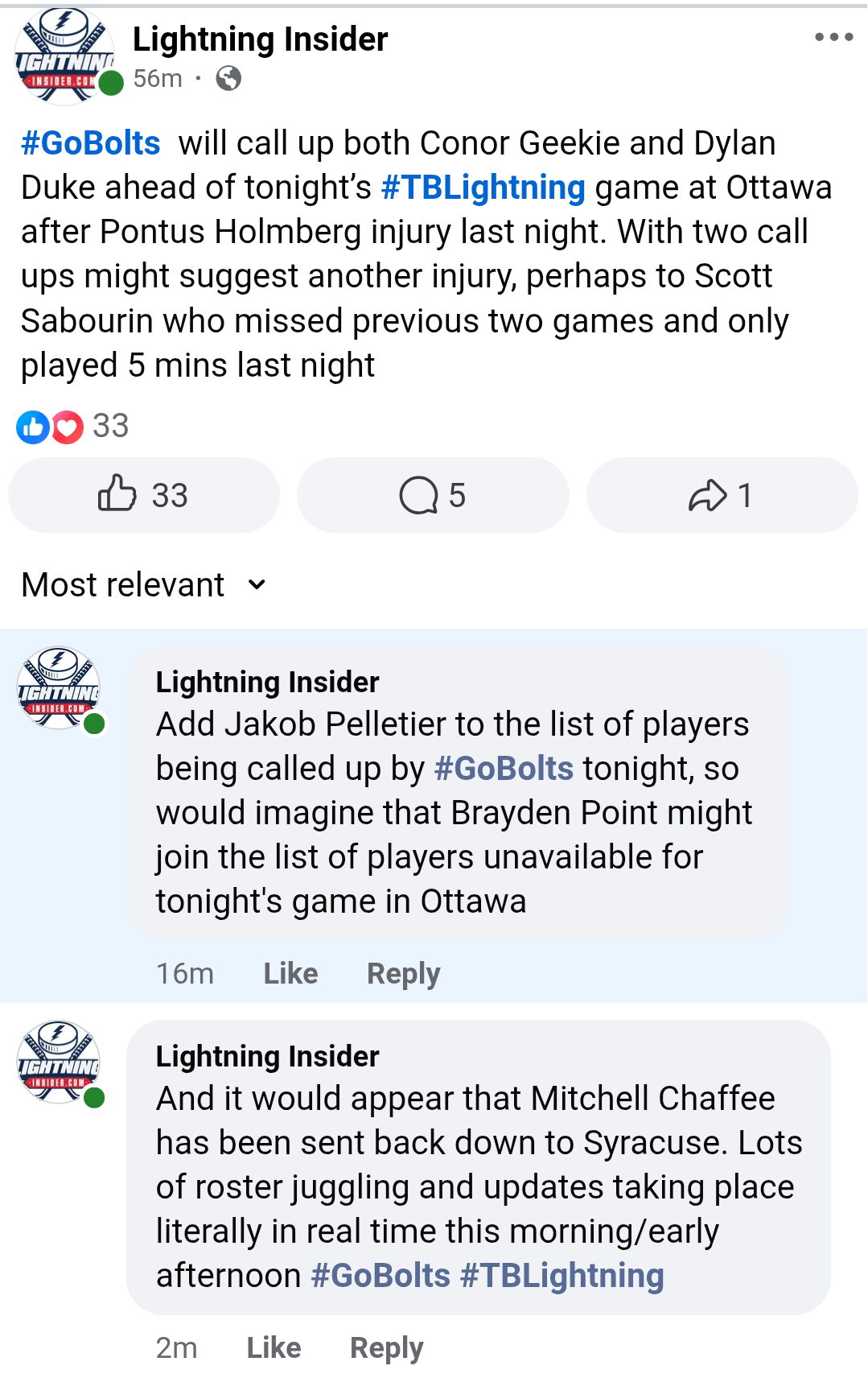Image resolution: width=868 pixels, height=1378 pixels.
Task: Tap the post author's profile picture
Action: (x=64, y=56)
